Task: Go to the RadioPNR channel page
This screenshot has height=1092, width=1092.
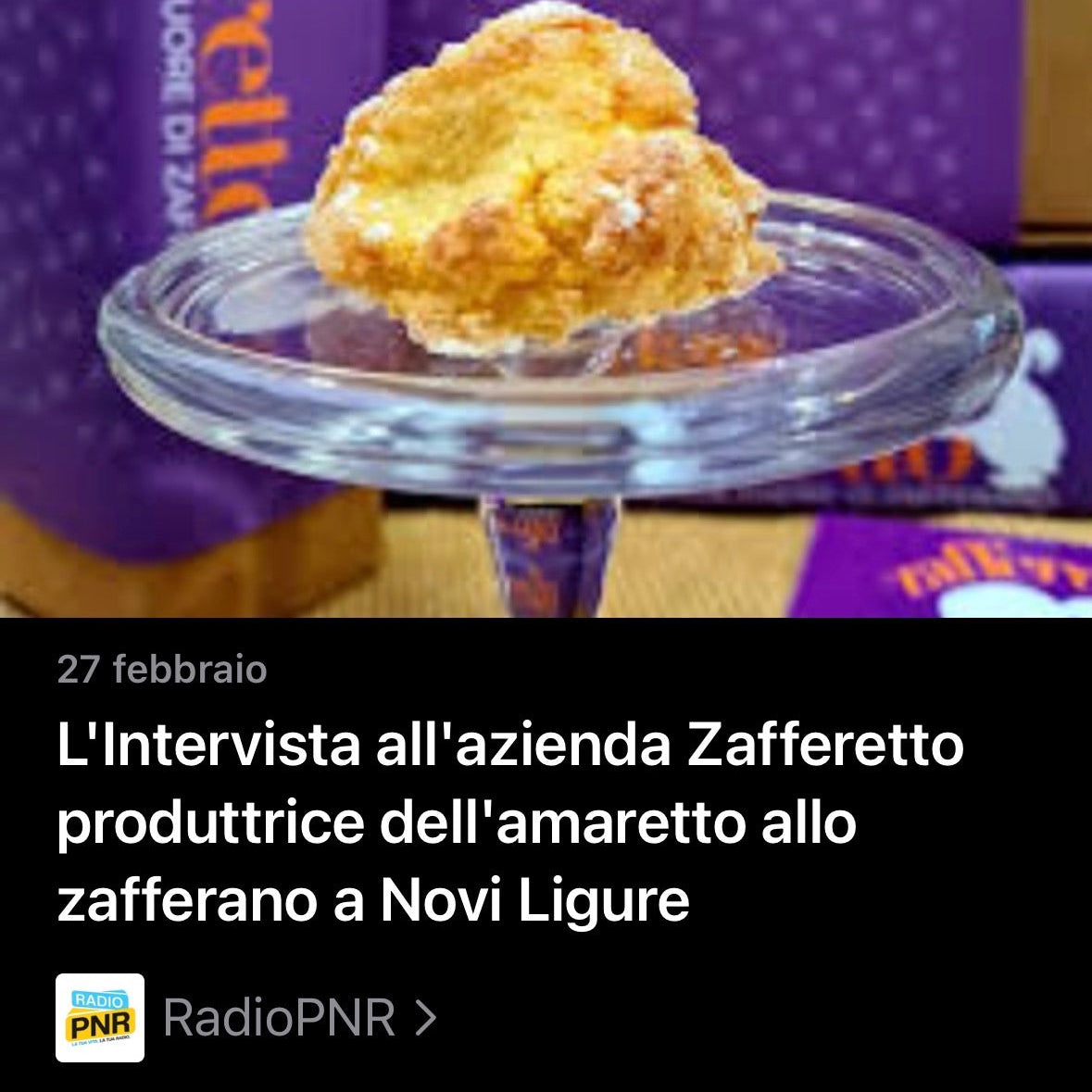Action: [279, 1018]
